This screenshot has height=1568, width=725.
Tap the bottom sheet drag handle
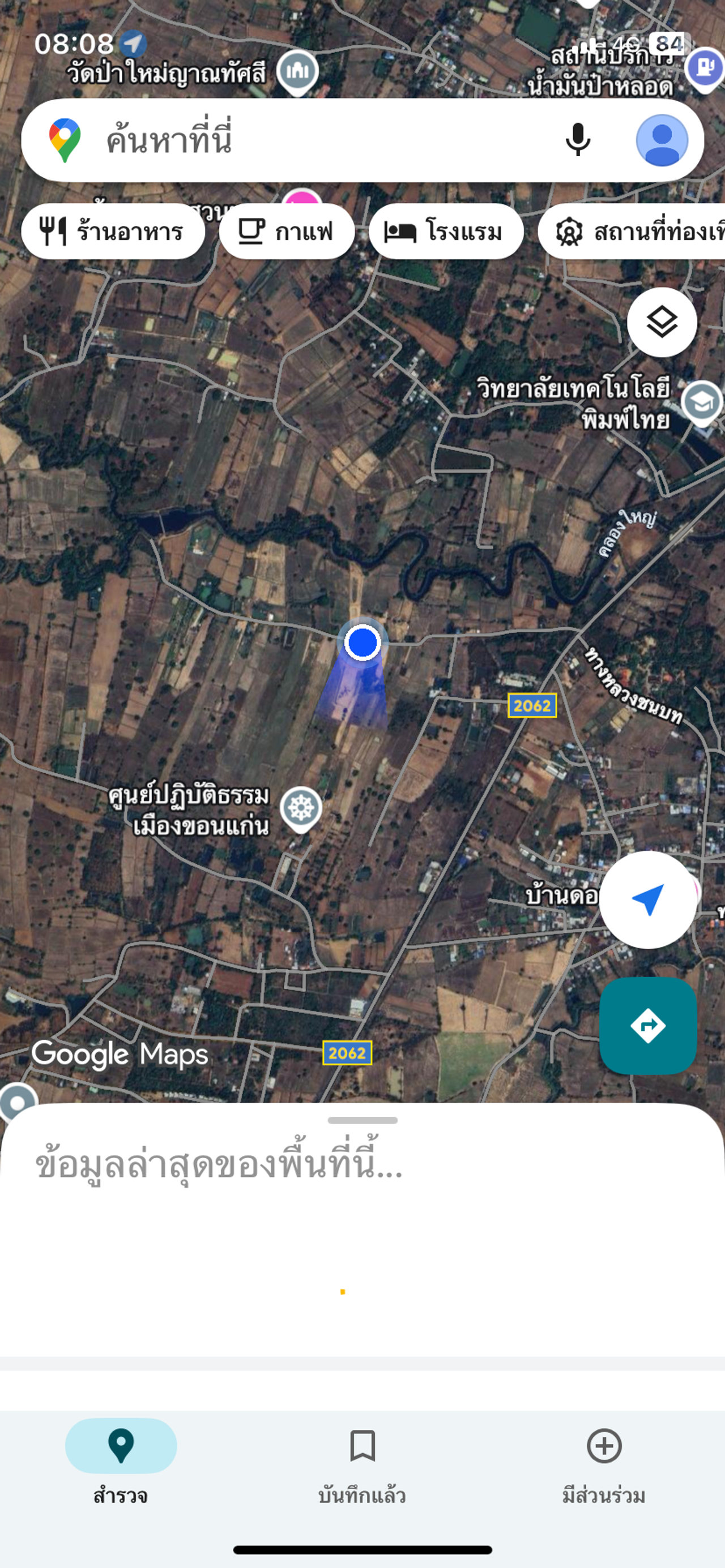[x=362, y=1120]
